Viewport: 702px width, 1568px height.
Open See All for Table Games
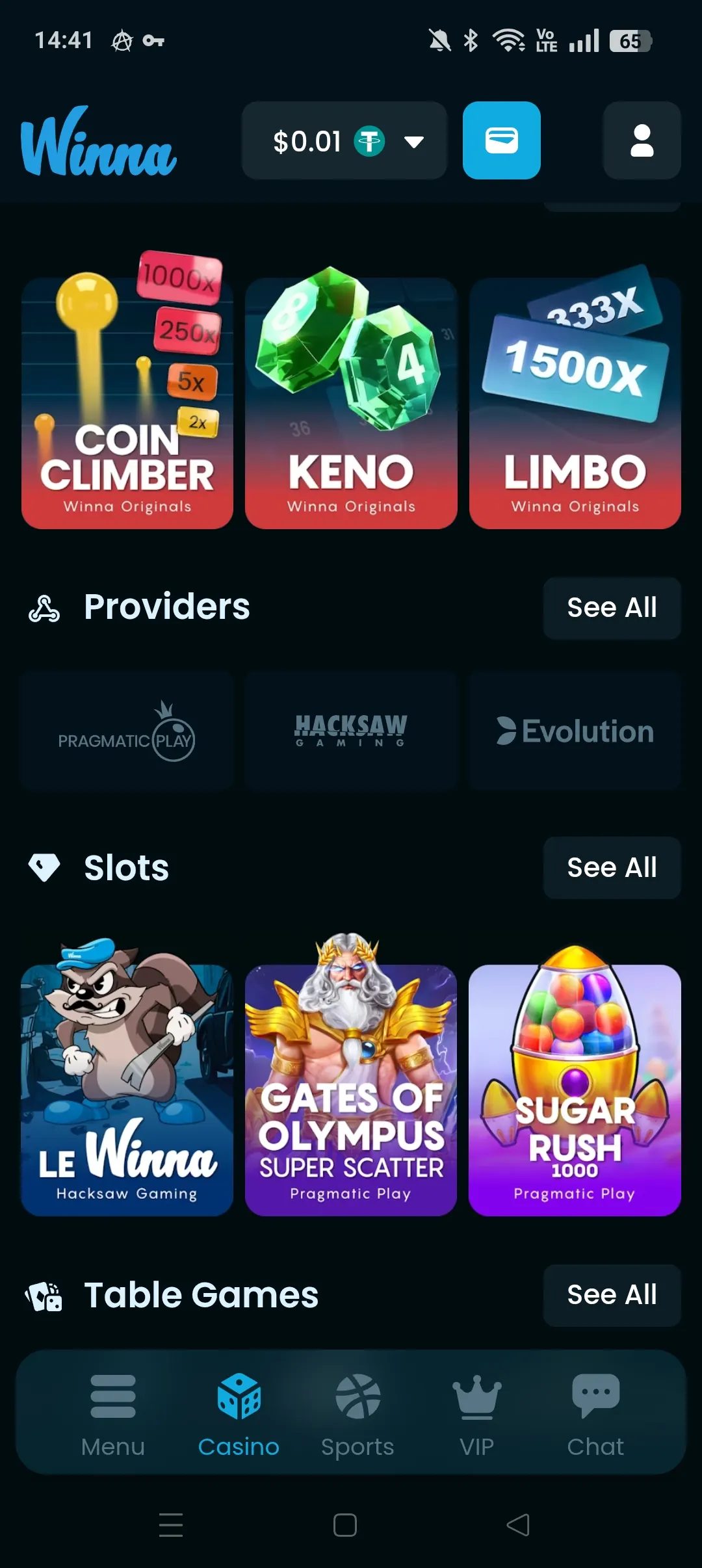click(612, 1295)
